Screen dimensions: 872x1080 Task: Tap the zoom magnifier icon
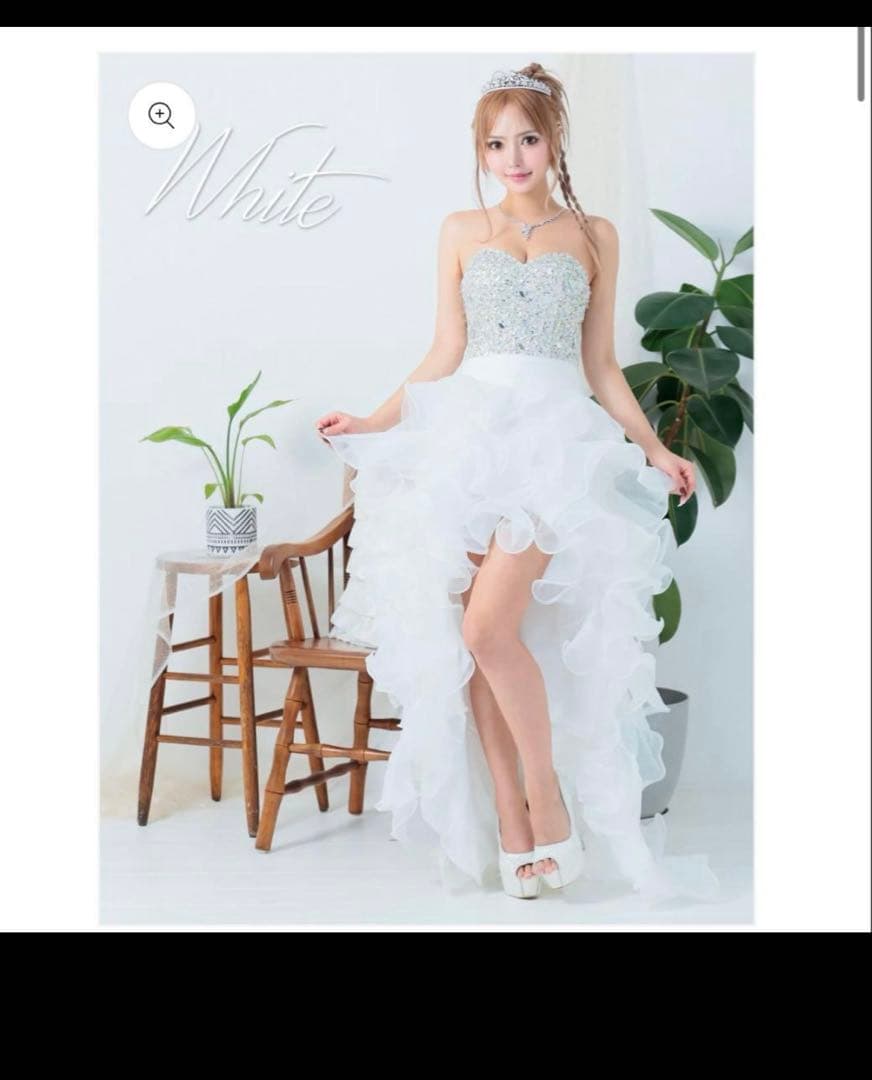[x=162, y=116]
